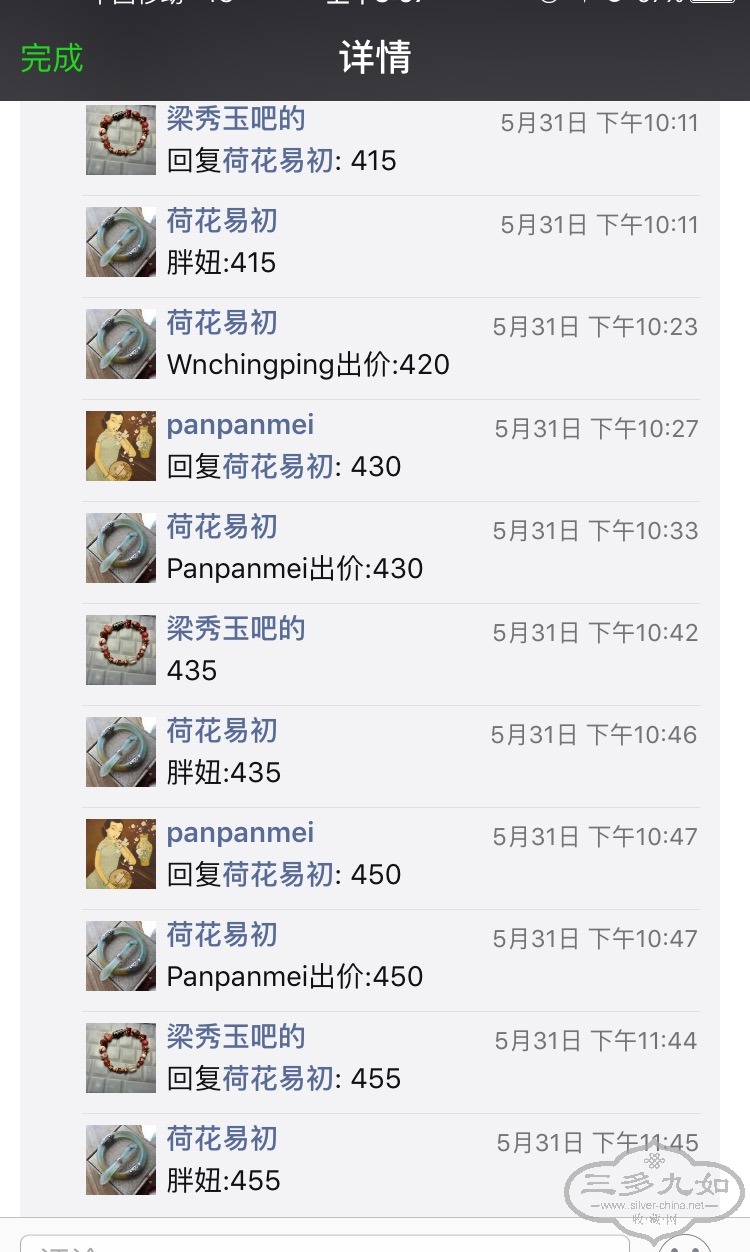The width and height of the screenshot is (750, 1252).
Task: Reply to the last comment '胖妞:455'
Action: [x=224, y=1181]
